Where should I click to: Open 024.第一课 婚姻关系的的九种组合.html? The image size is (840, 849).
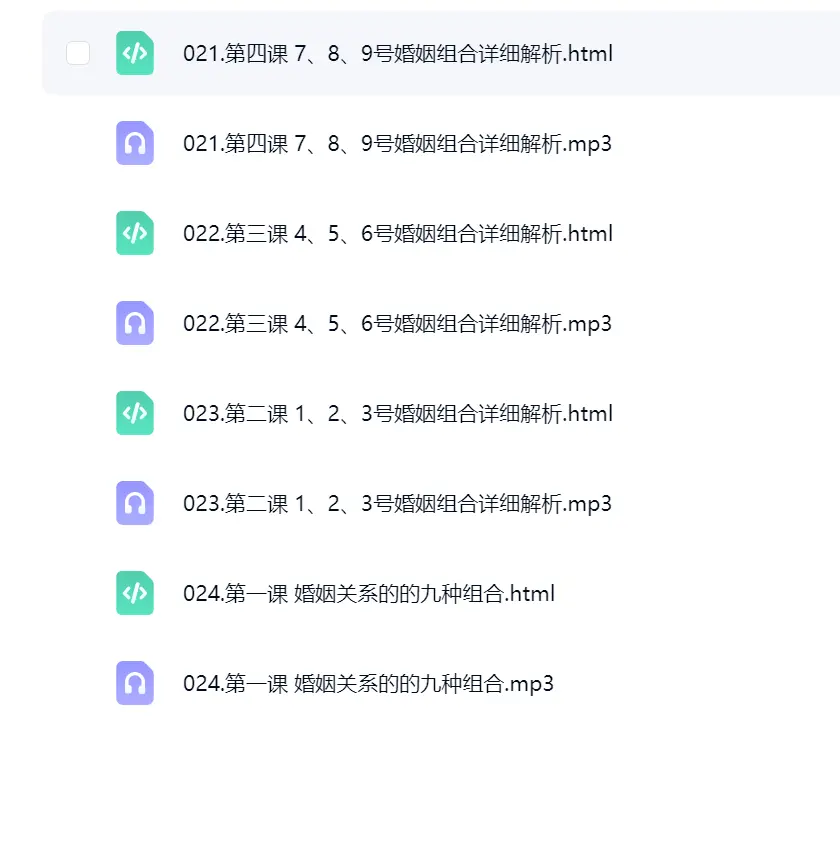(x=369, y=593)
